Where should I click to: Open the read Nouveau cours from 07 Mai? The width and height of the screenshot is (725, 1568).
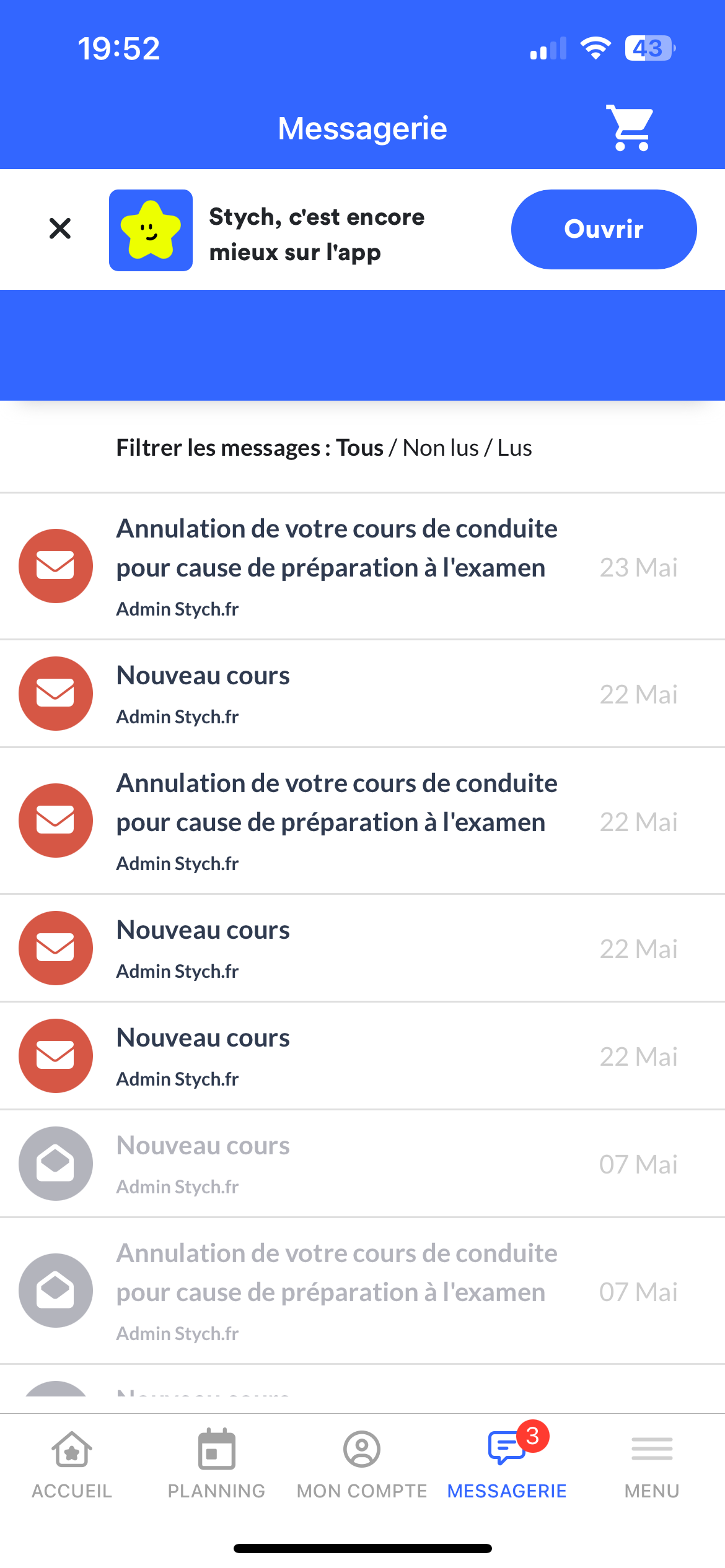point(336,1164)
